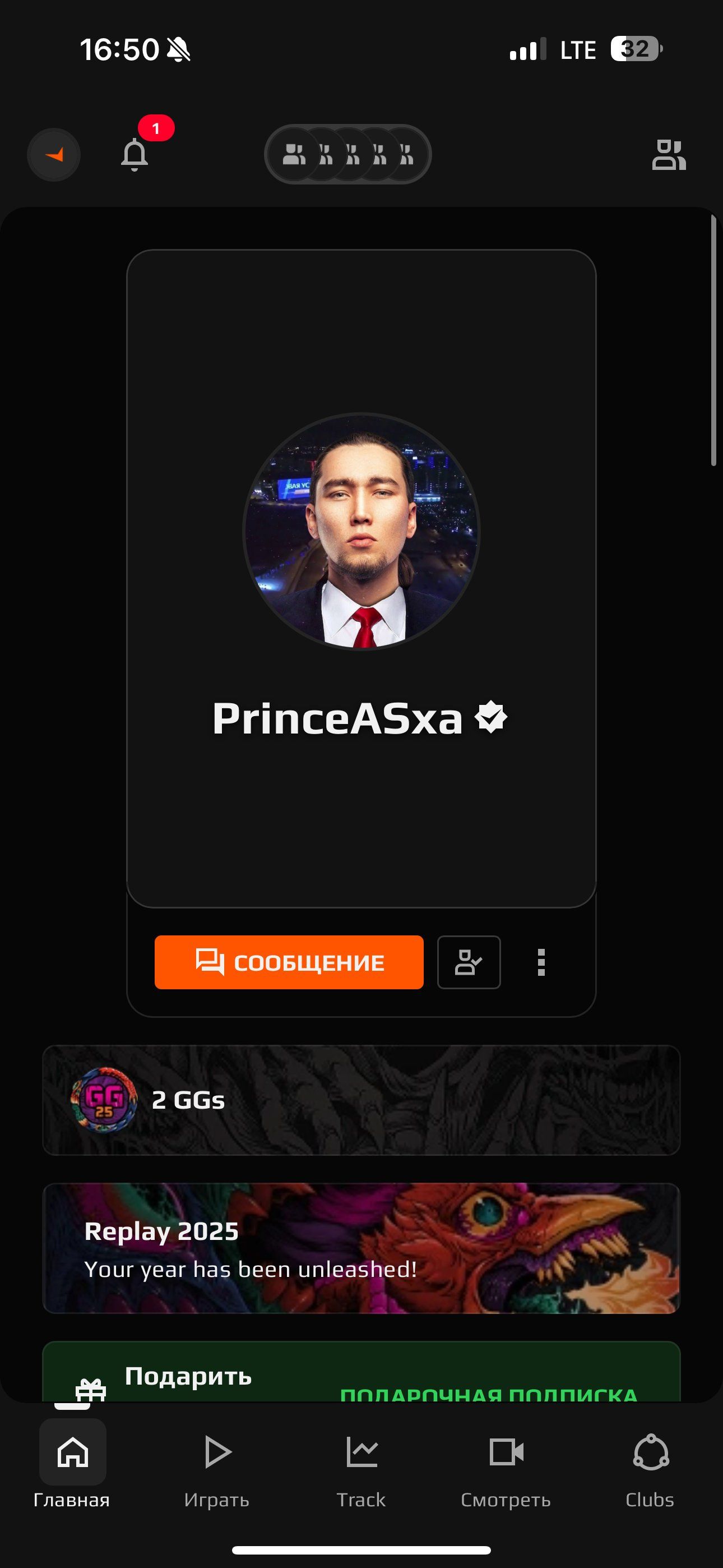Screen dimensions: 723x1568
Task: Open the 2 GGs card
Action: click(361, 1100)
